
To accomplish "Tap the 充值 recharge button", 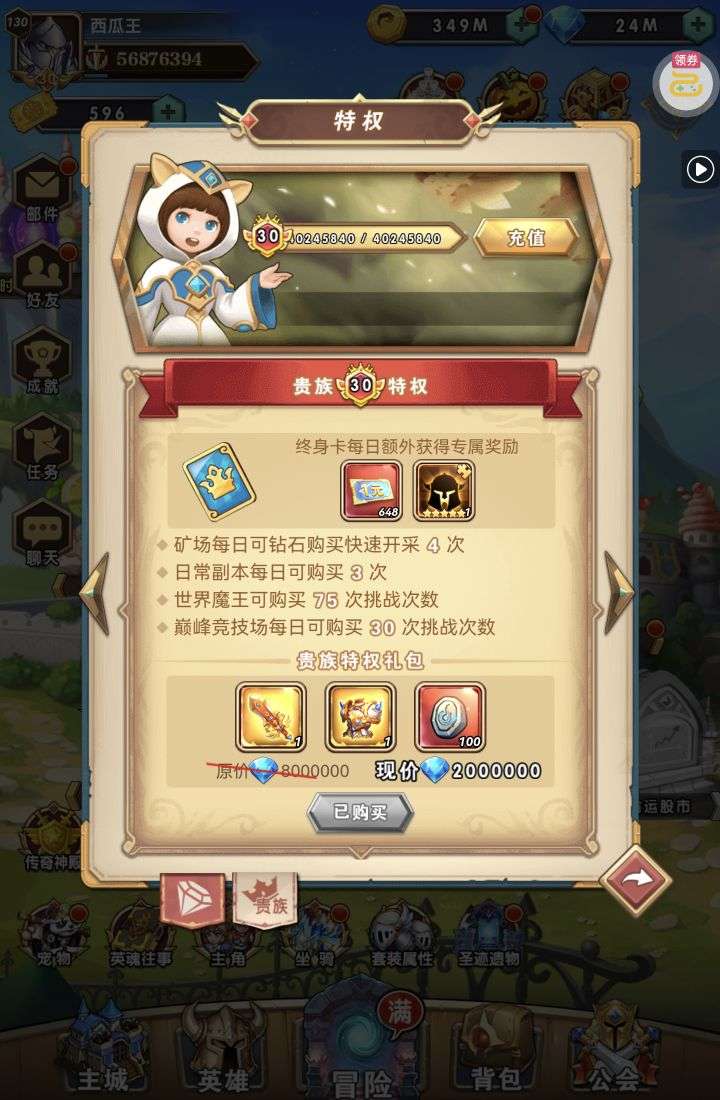I will [x=526, y=238].
